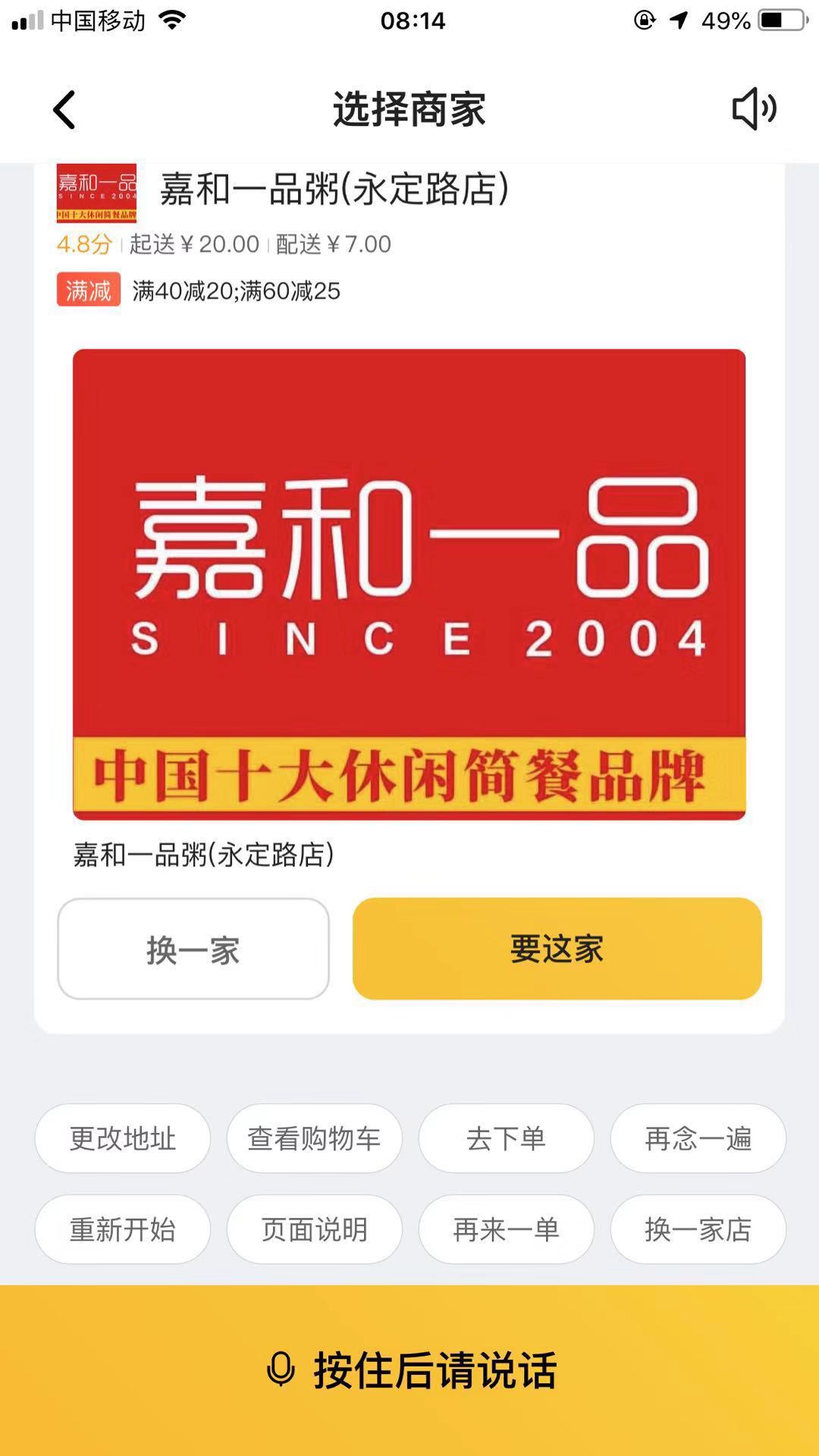Open 查看购物车 to view cart

pos(314,1138)
